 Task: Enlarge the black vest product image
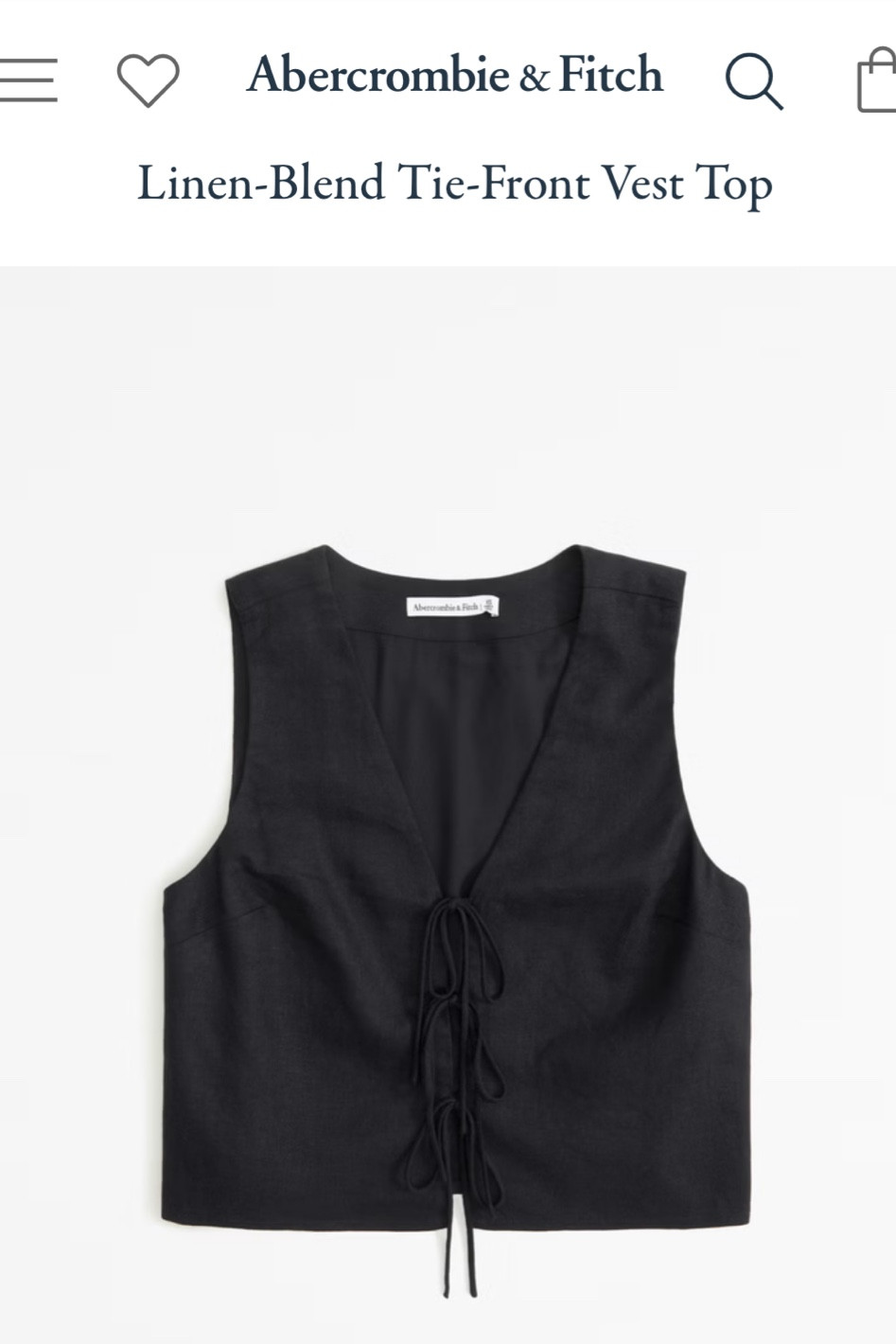[456, 880]
